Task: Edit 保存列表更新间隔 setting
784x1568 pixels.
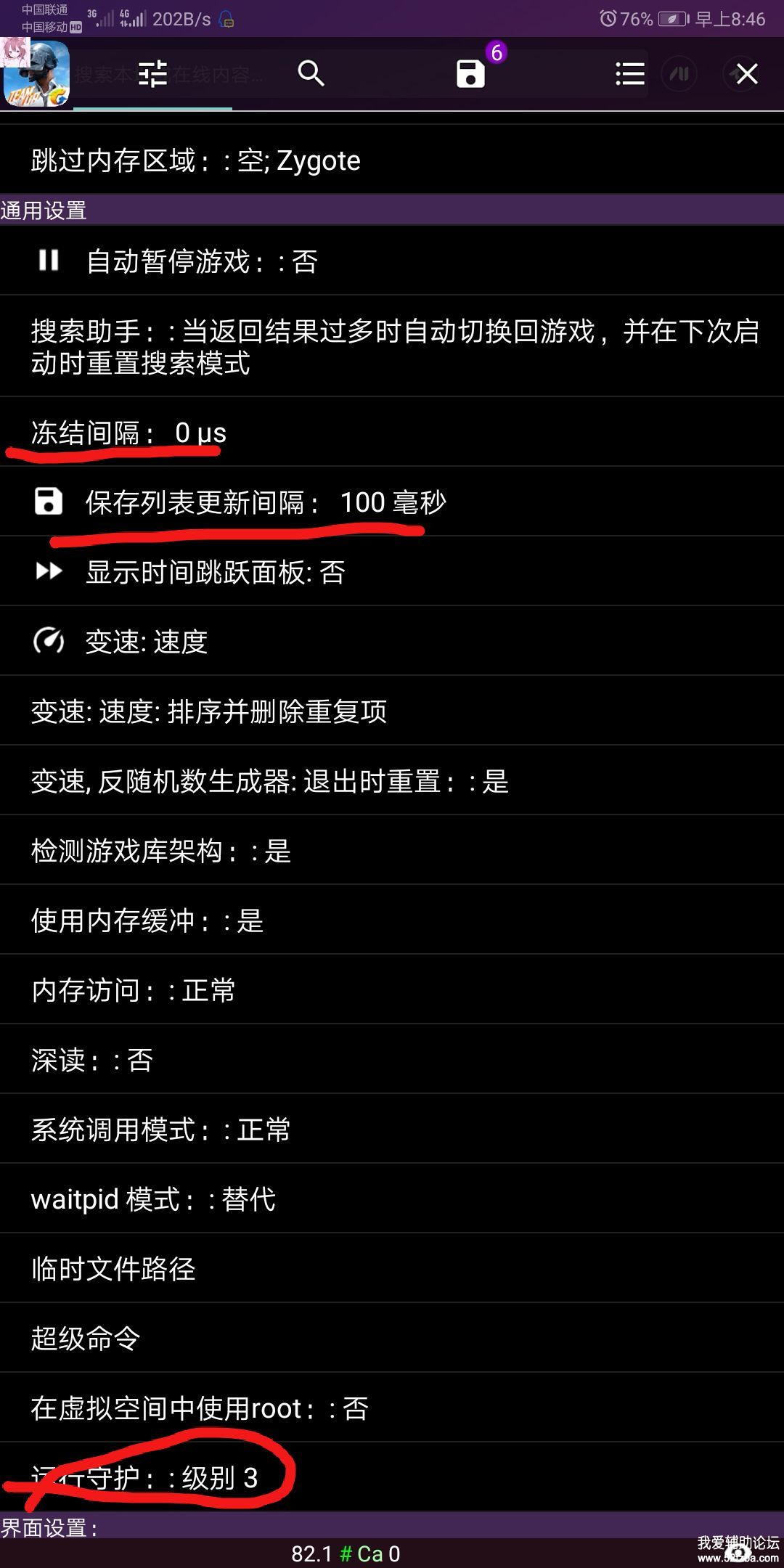Action: tap(392, 502)
